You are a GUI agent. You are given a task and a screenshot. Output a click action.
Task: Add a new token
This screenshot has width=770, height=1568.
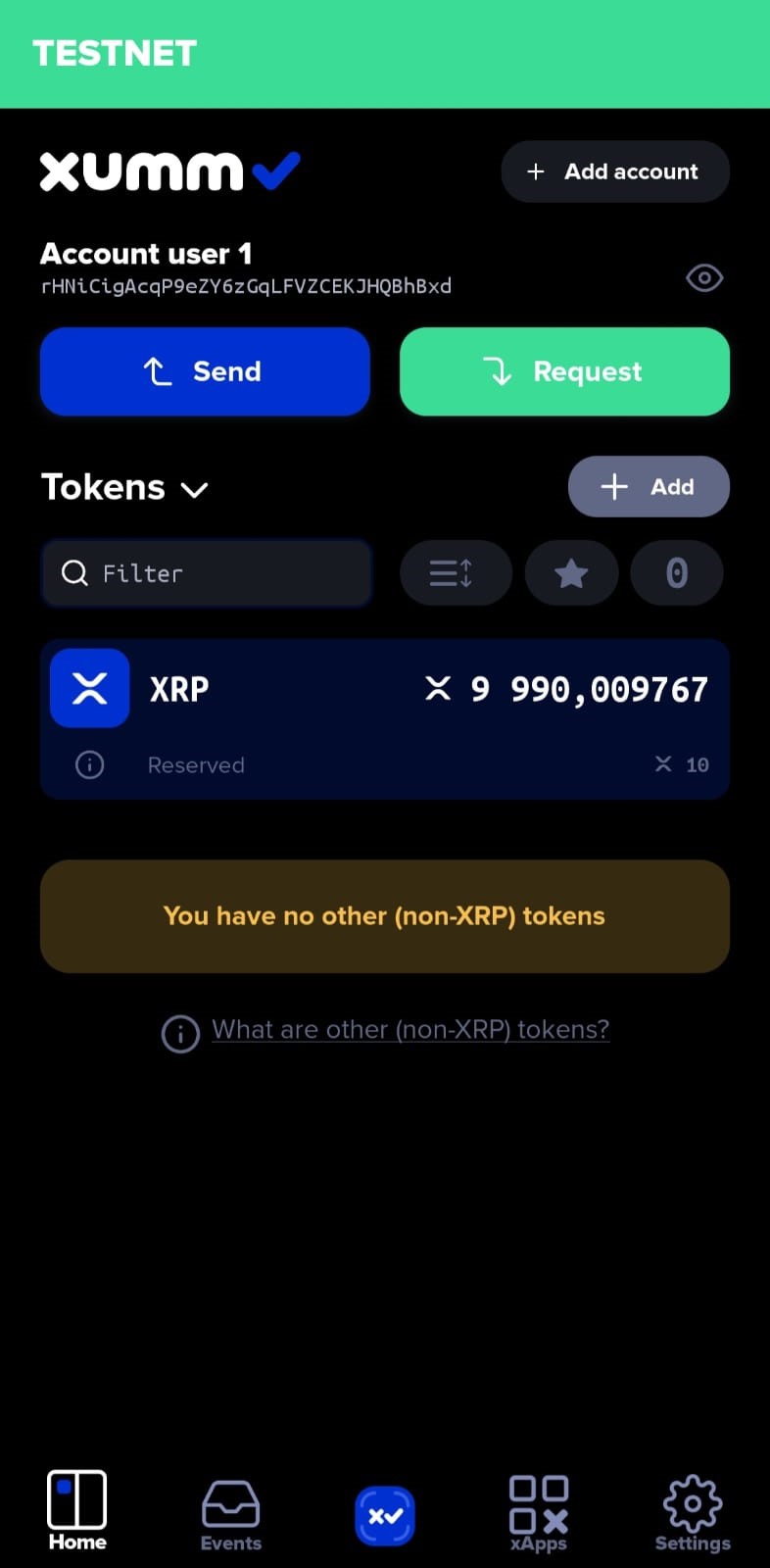(x=648, y=486)
